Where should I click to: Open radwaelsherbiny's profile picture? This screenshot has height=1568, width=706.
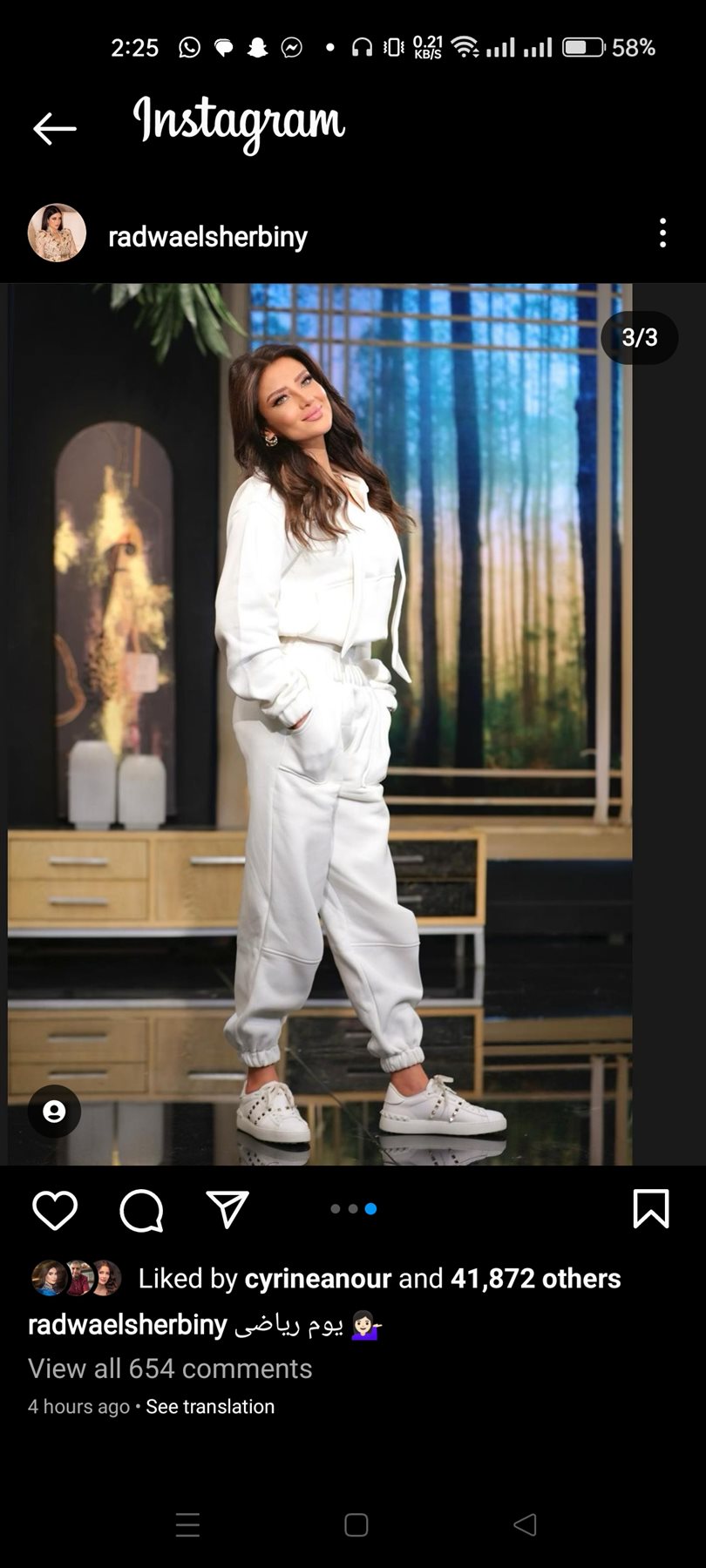[x=58, y=233]
